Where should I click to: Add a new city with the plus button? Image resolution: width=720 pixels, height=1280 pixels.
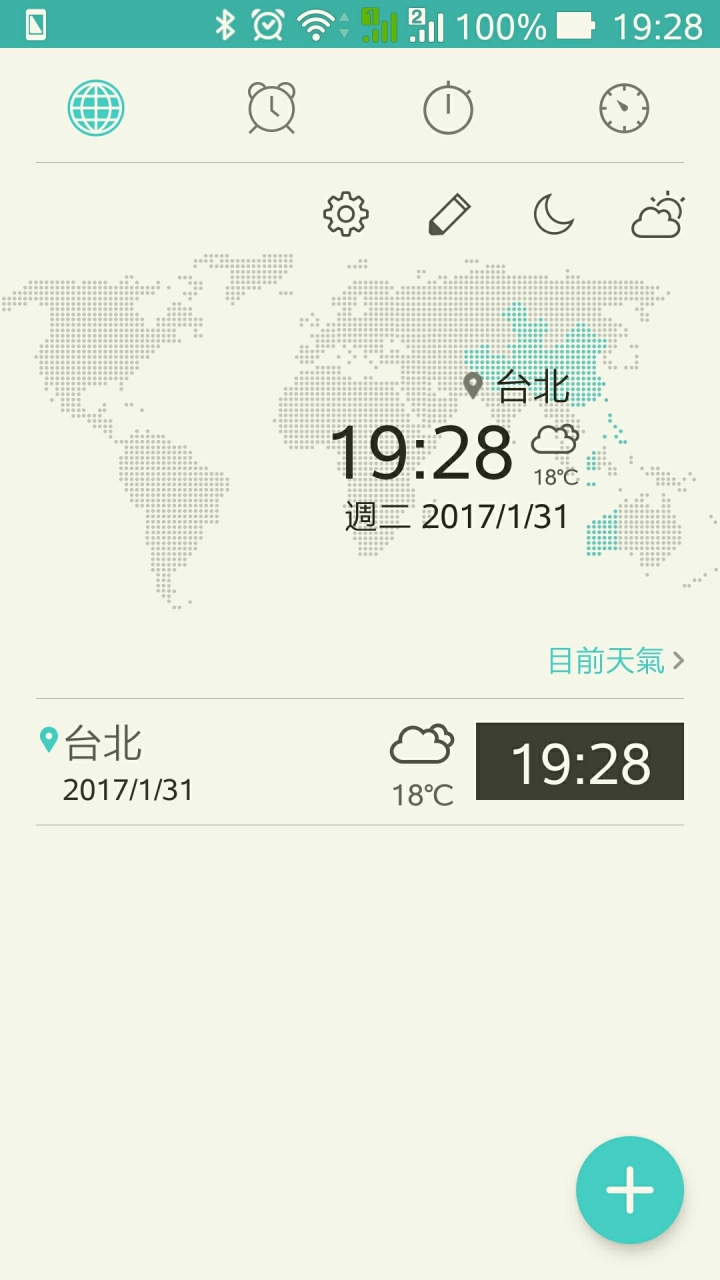[x=630, y=1190]
